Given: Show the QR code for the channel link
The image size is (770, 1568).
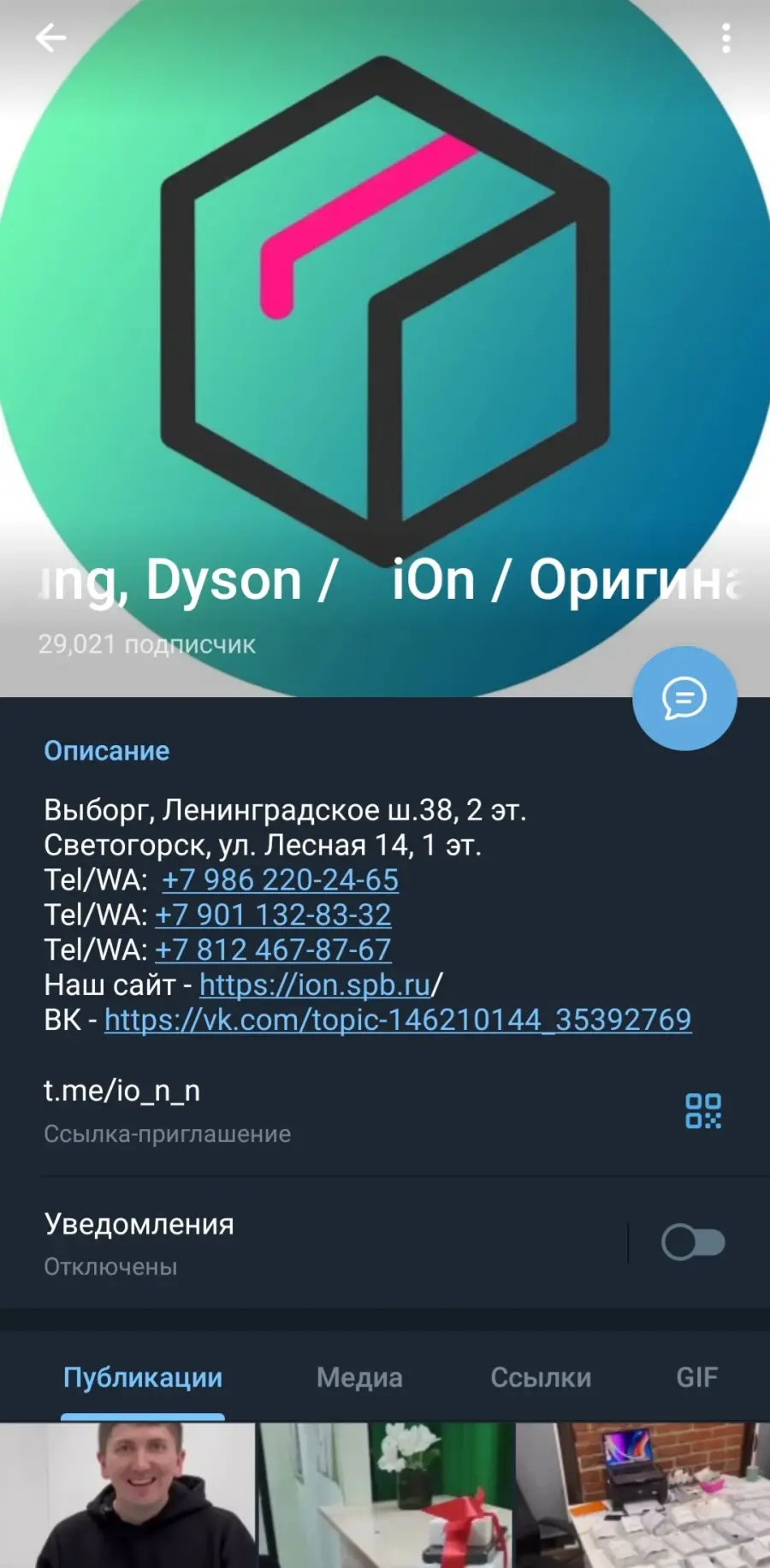Looking at the screenshot, I should (703, 1110).
